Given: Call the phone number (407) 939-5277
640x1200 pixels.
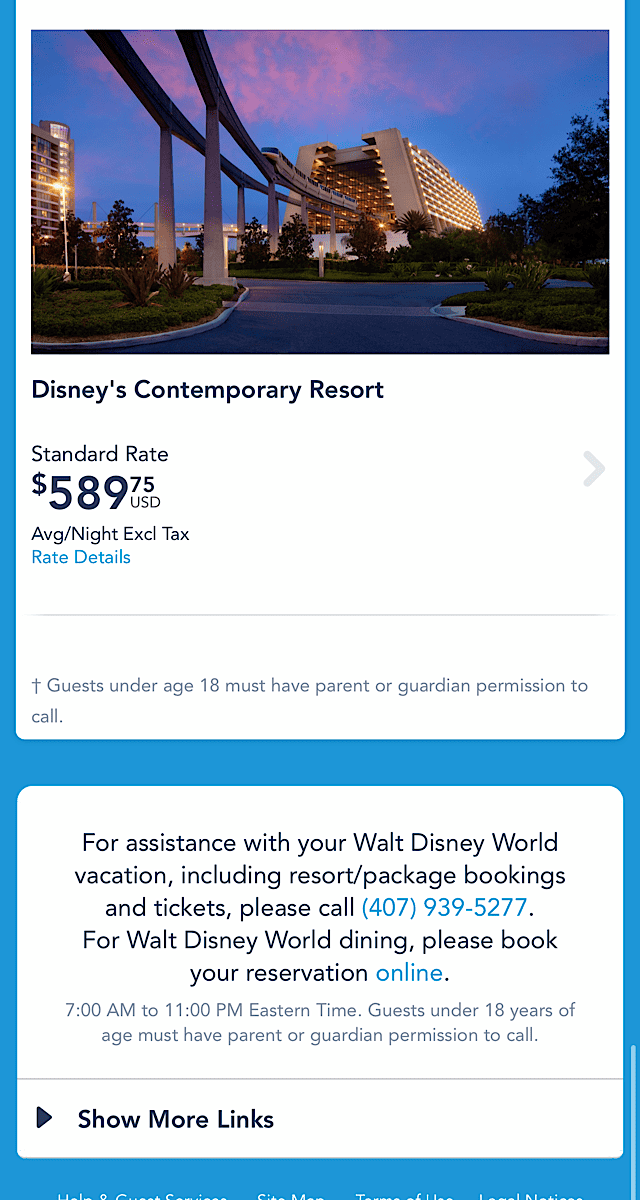Looking at the screenshot, I should pyautogui.click(x=444, y=908).
